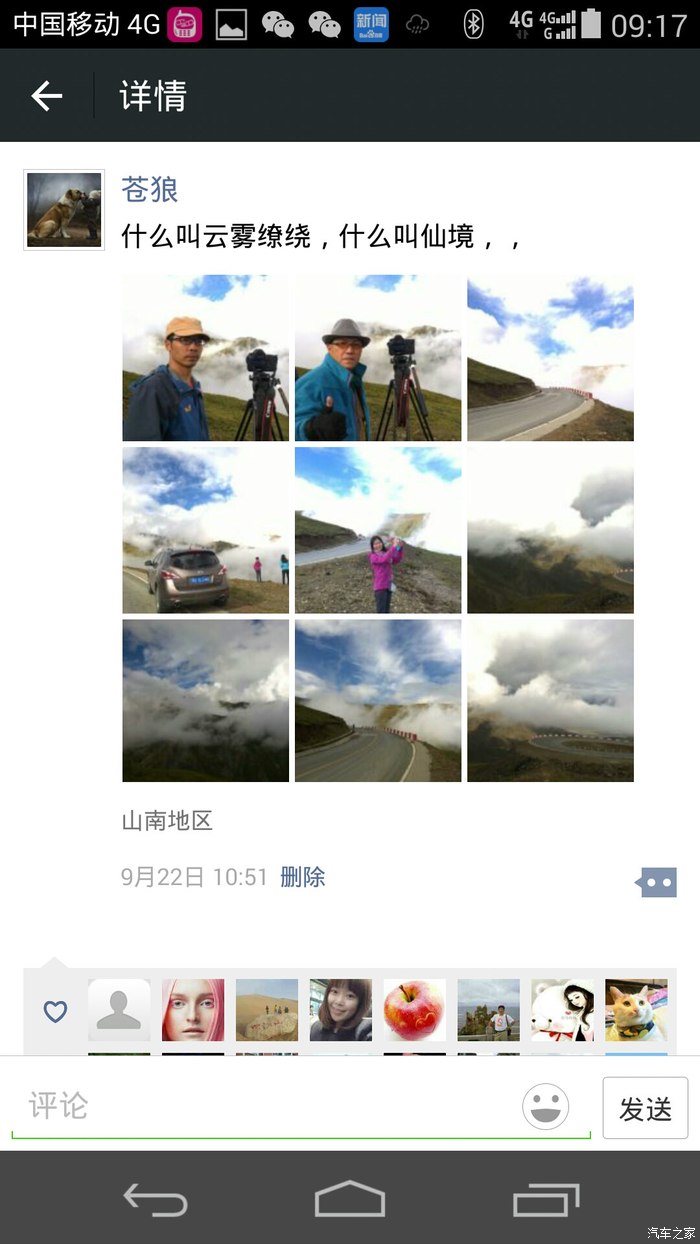The height and width of the screenshot is (1244, 700).
Task: View photo of man in grey hat
Action: pos(378,358)
